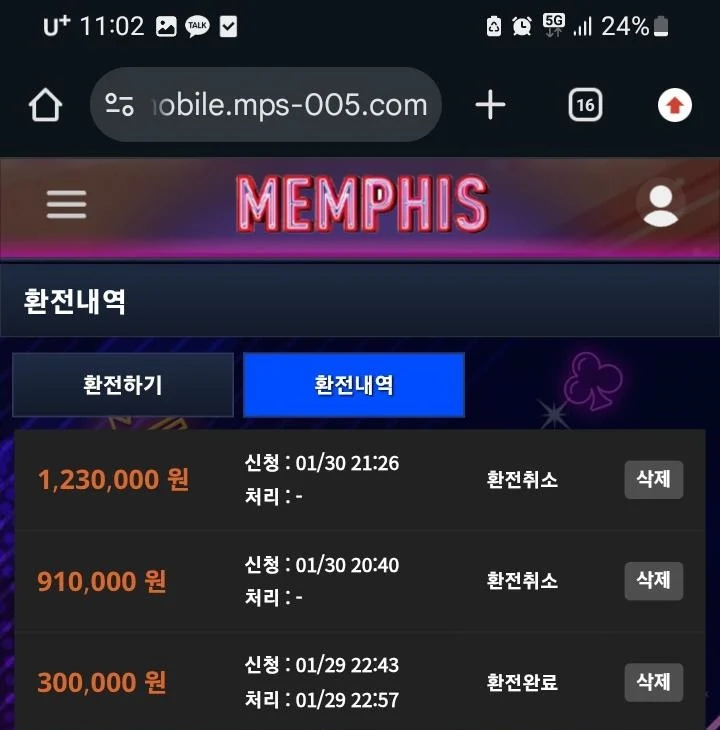
Task: Go to the browser home page
Action: [x=45, y=105]
